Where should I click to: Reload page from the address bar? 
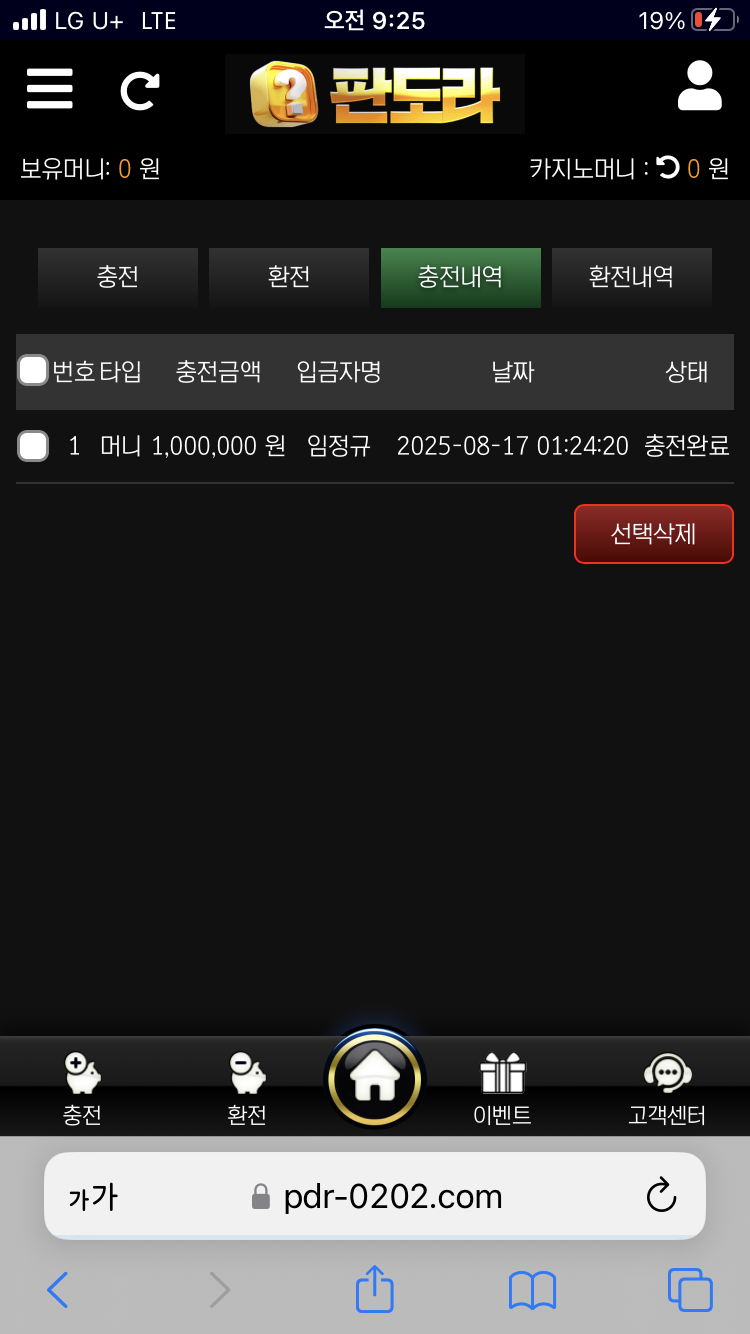click(661, 1196)
